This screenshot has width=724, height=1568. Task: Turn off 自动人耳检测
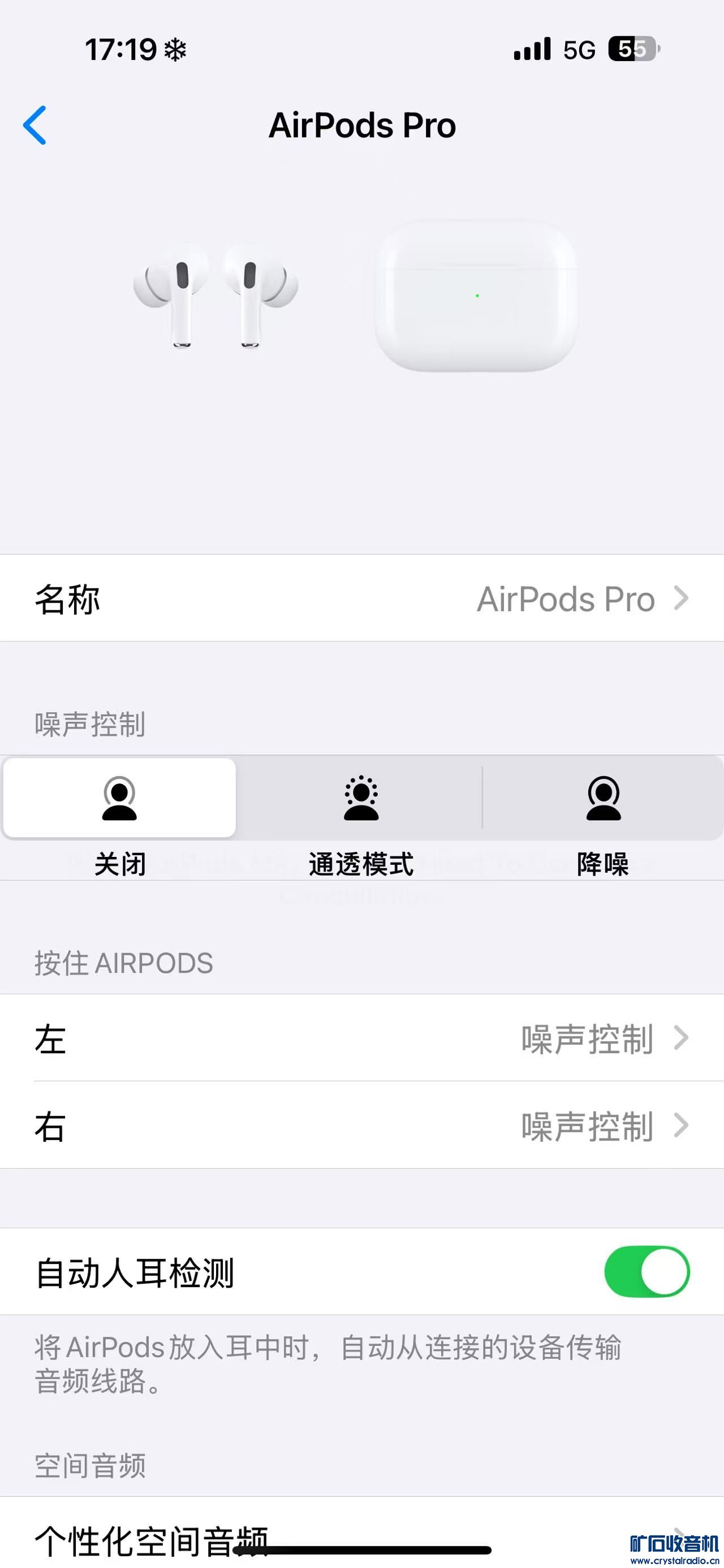646,1272
